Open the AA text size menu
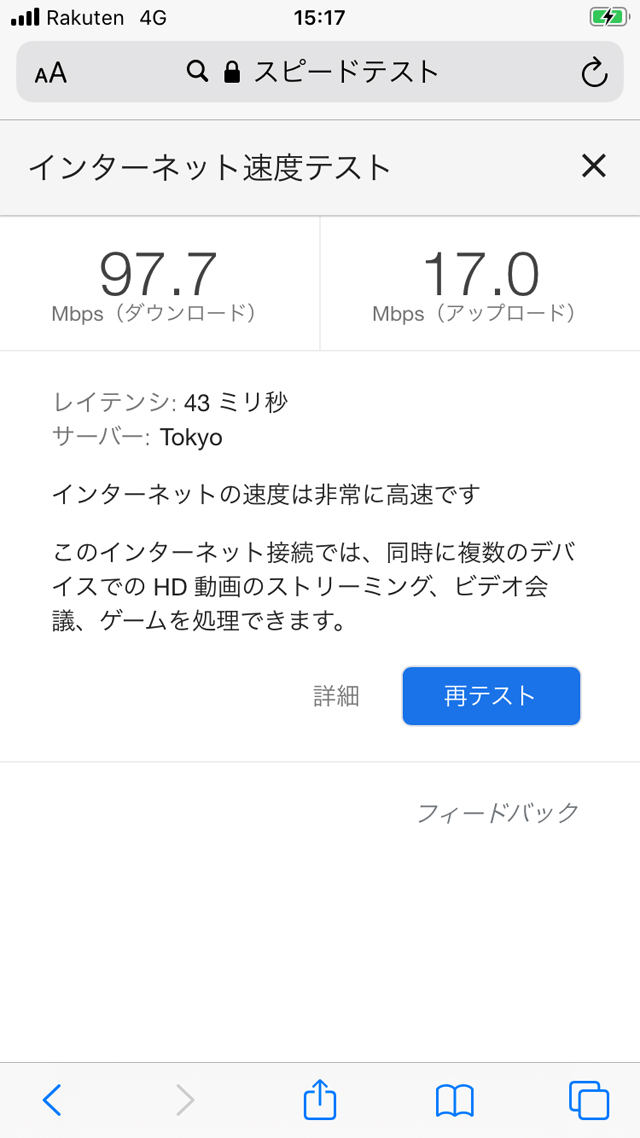640x1138 pixels. point(50,73)
